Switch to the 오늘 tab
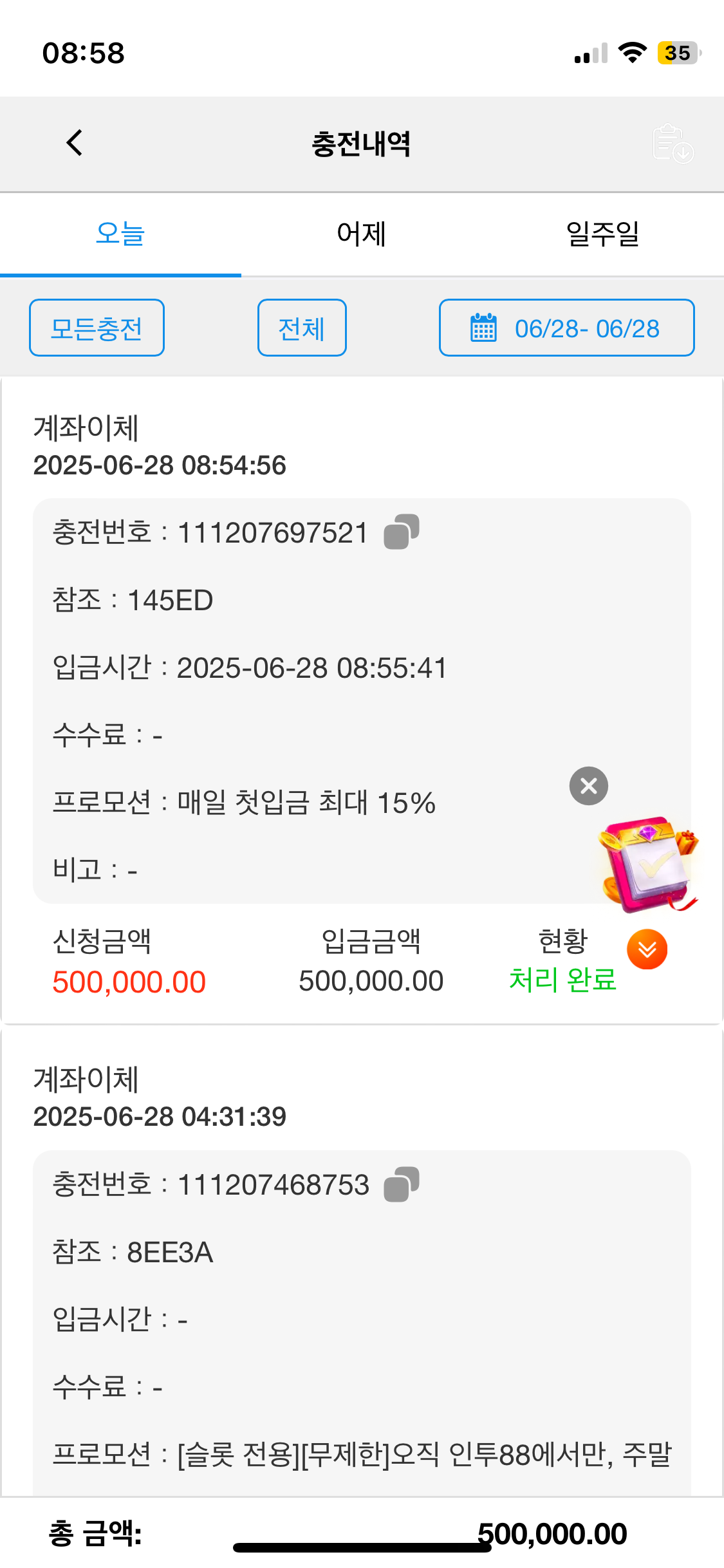724x1568 pixels. (120, 234)
